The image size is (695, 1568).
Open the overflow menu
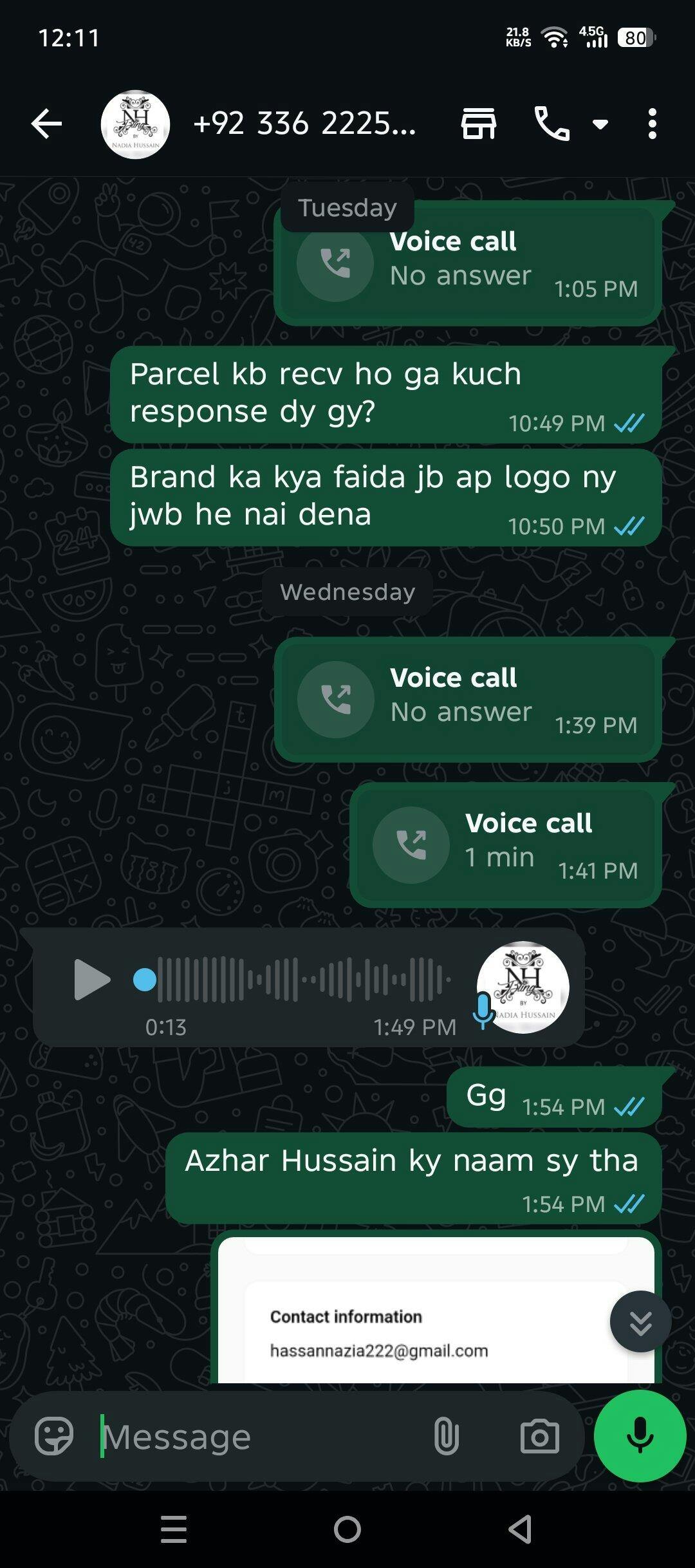652,124
